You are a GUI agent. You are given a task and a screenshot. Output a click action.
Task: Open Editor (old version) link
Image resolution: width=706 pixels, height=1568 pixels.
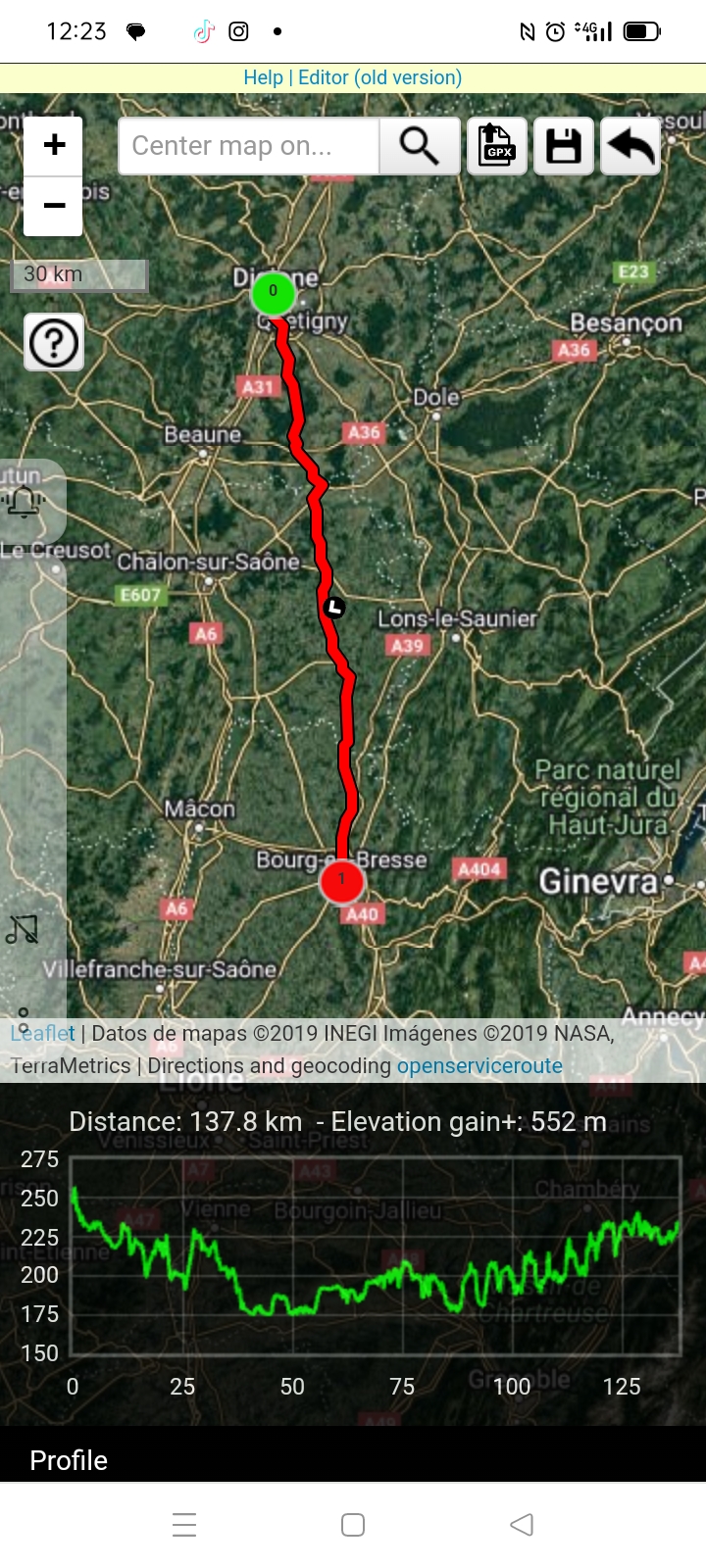[379, 77]
